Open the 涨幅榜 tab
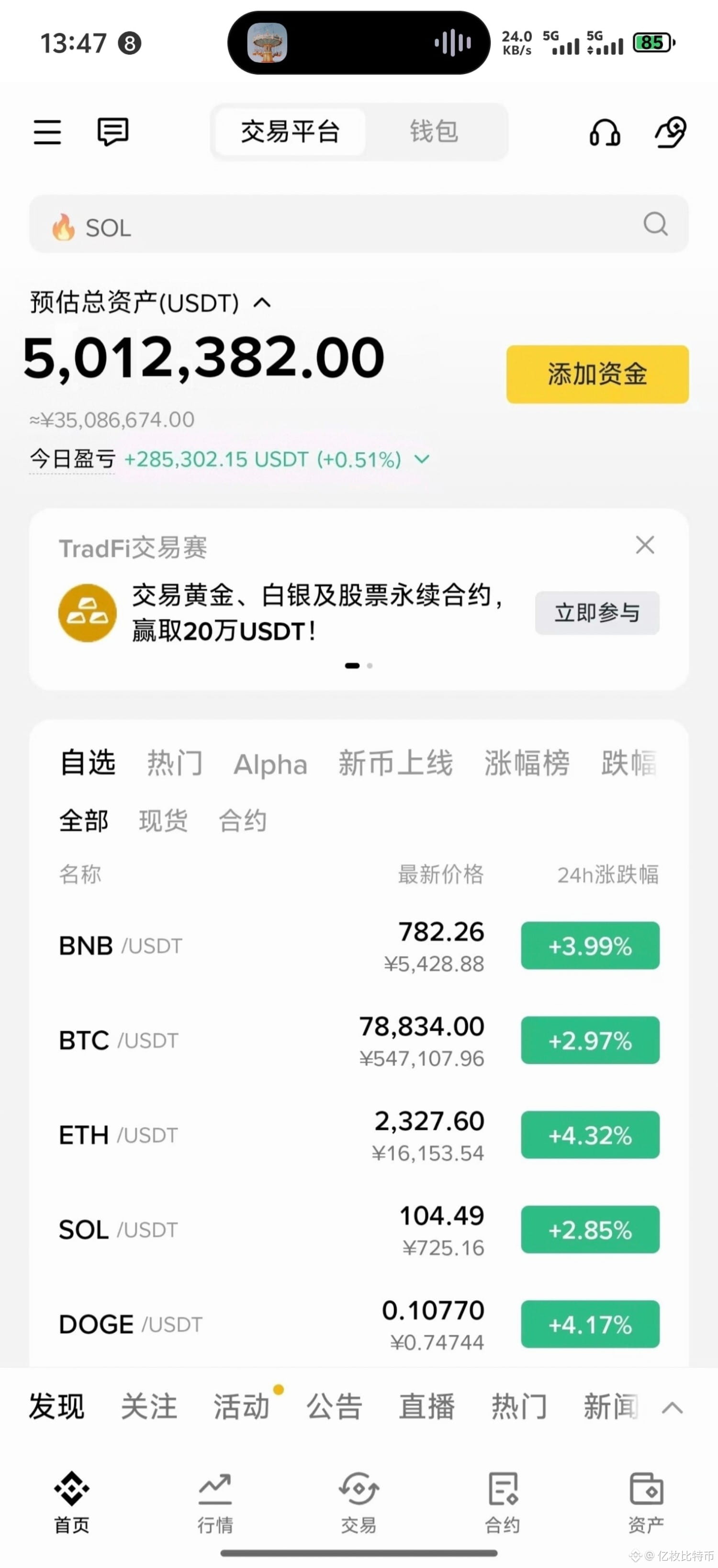 pyautogui.click(x=527, y=763)
